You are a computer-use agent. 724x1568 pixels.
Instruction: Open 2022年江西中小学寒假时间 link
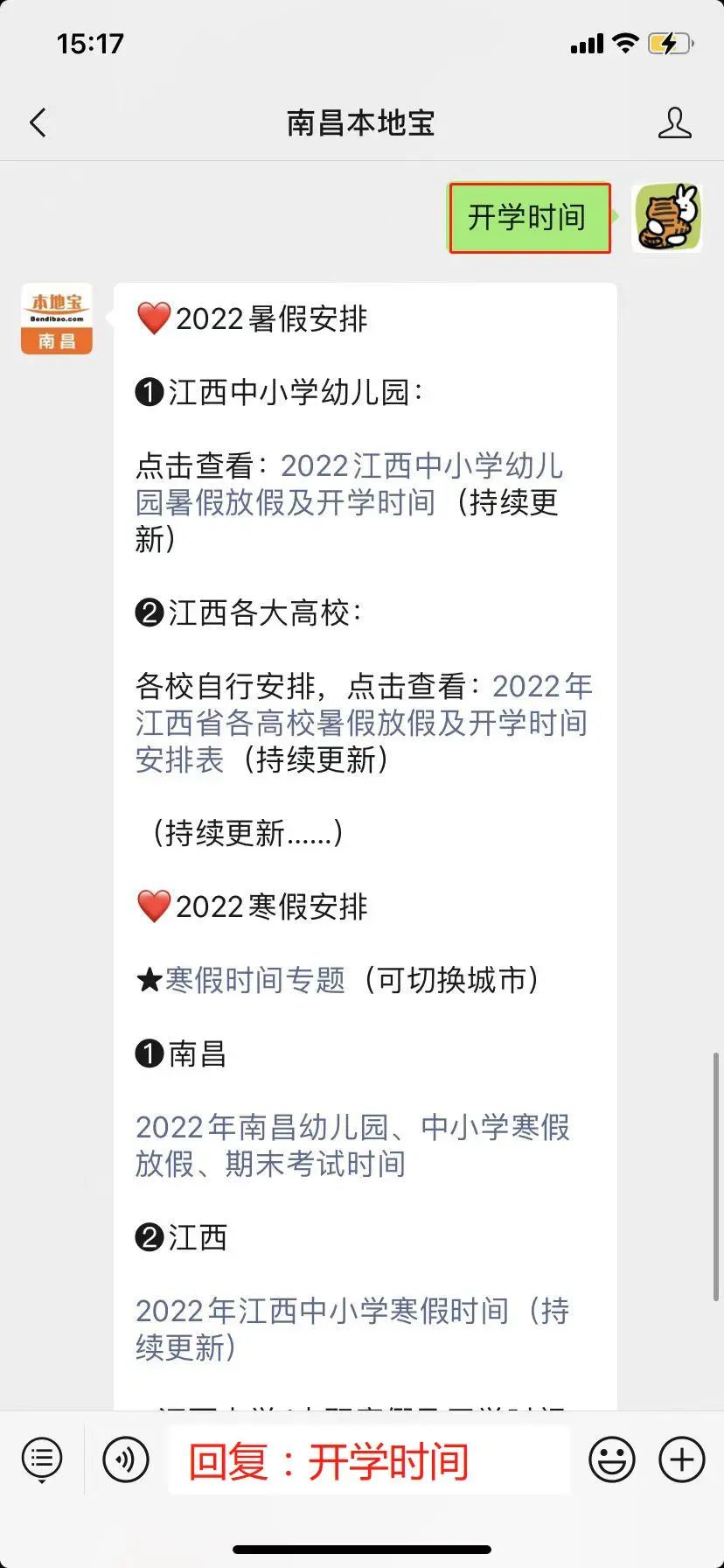322,1311
